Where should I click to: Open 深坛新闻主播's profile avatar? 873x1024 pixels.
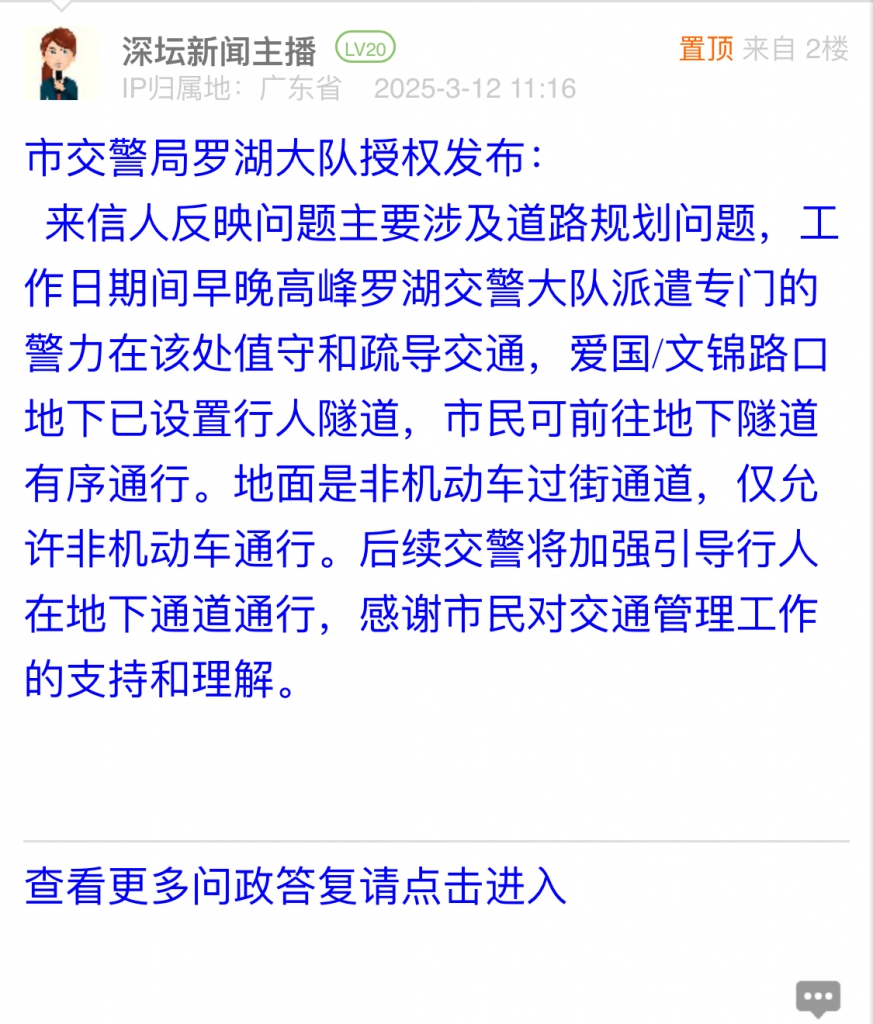tap(62, 65)
